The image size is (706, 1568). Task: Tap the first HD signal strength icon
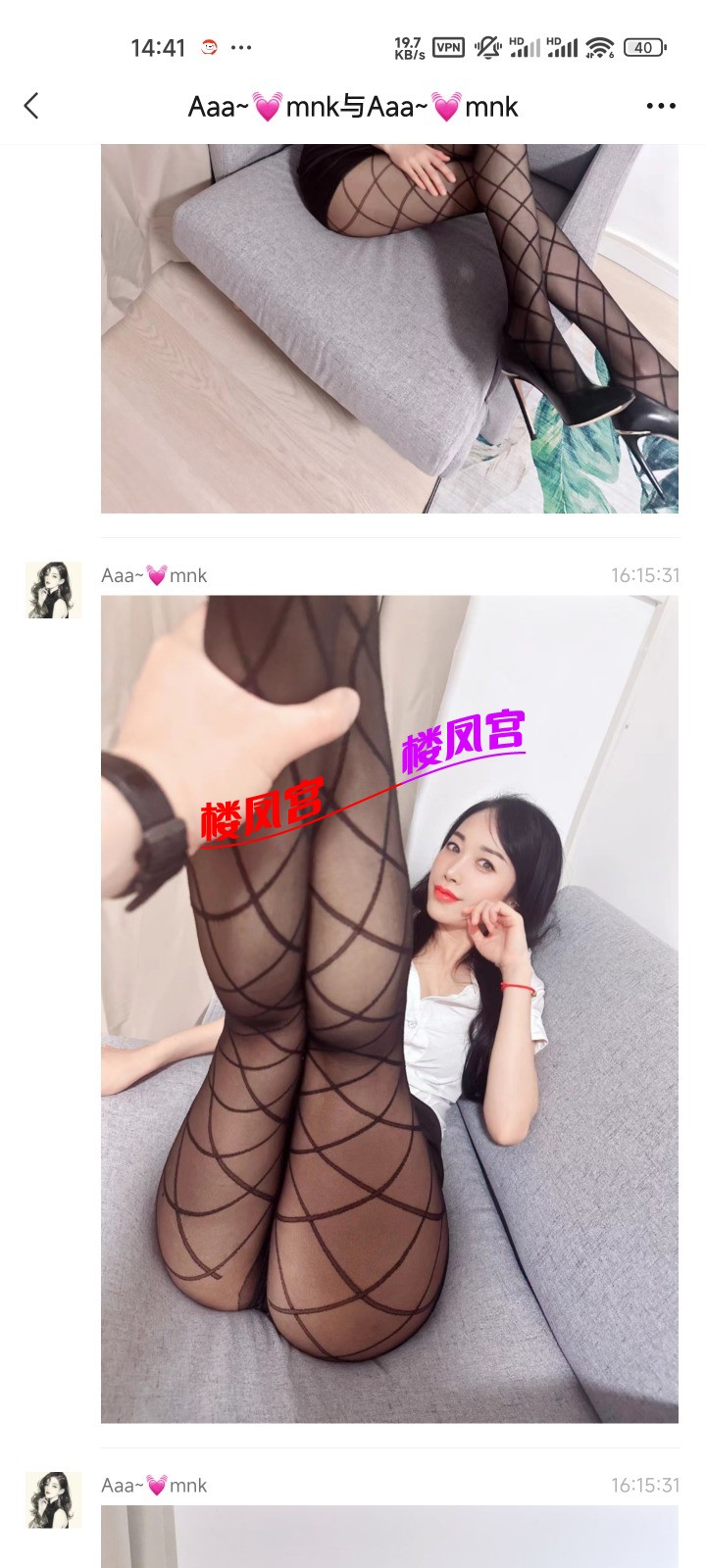524,46
